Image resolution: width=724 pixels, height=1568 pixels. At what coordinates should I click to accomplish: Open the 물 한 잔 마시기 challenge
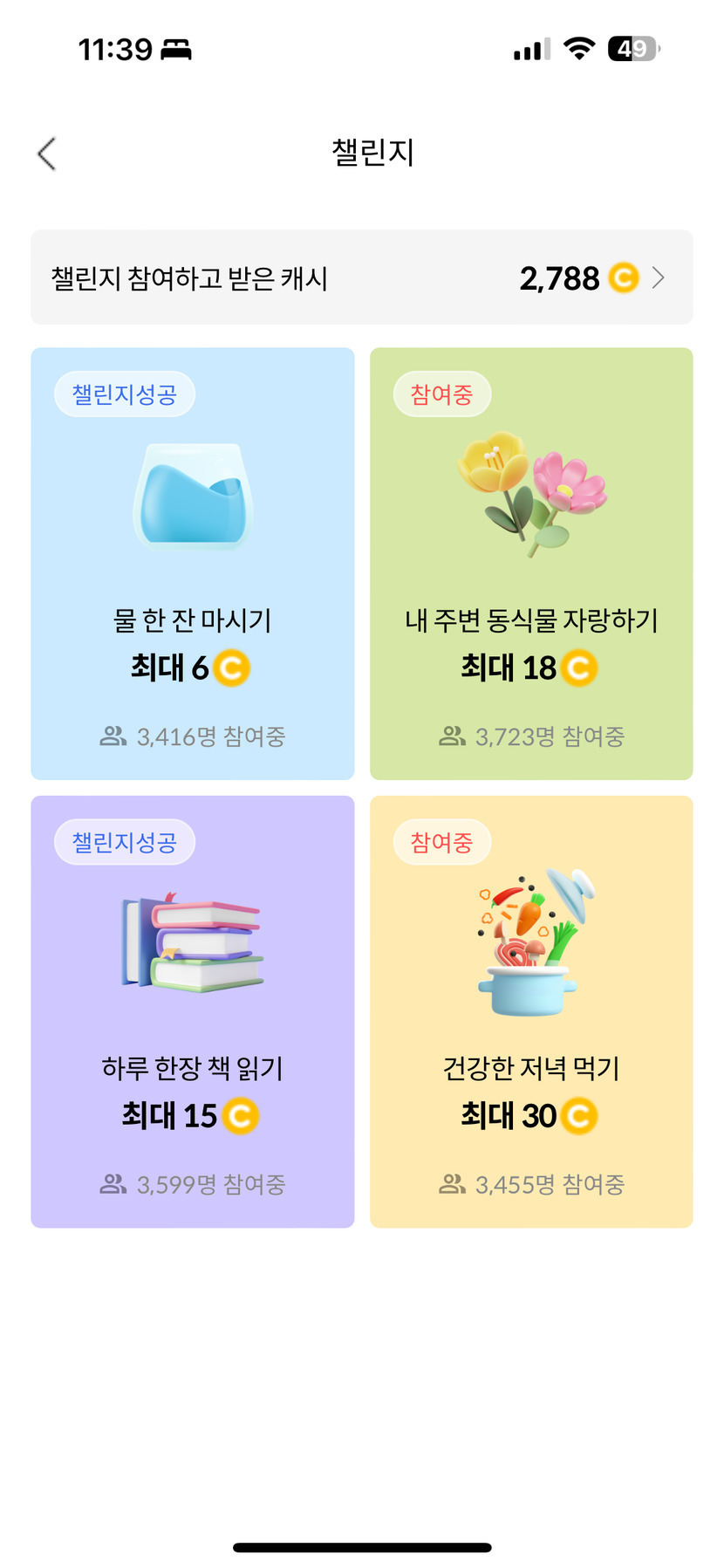(193, 564)
